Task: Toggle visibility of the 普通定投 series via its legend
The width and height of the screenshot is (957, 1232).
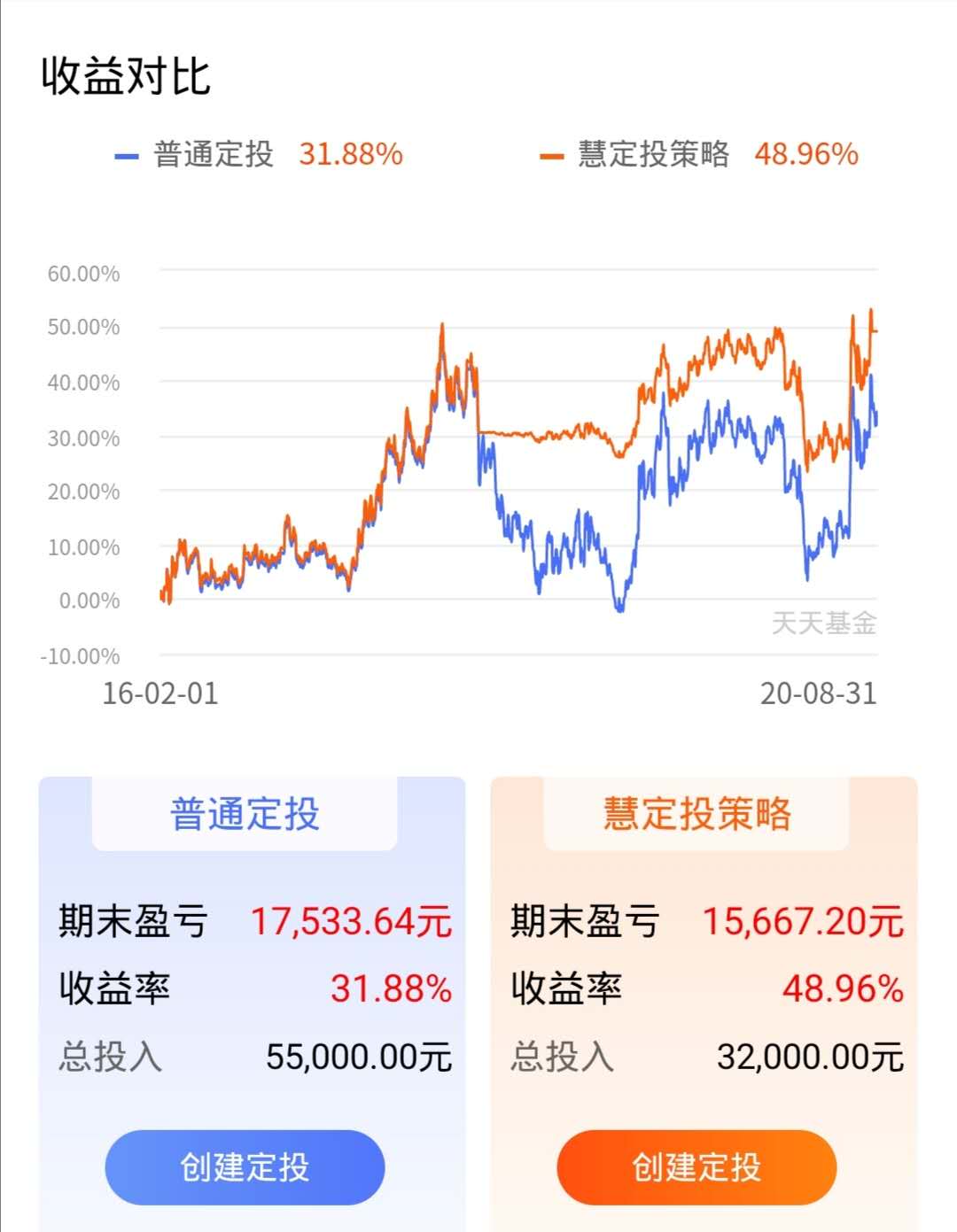Action: (213, 154)
